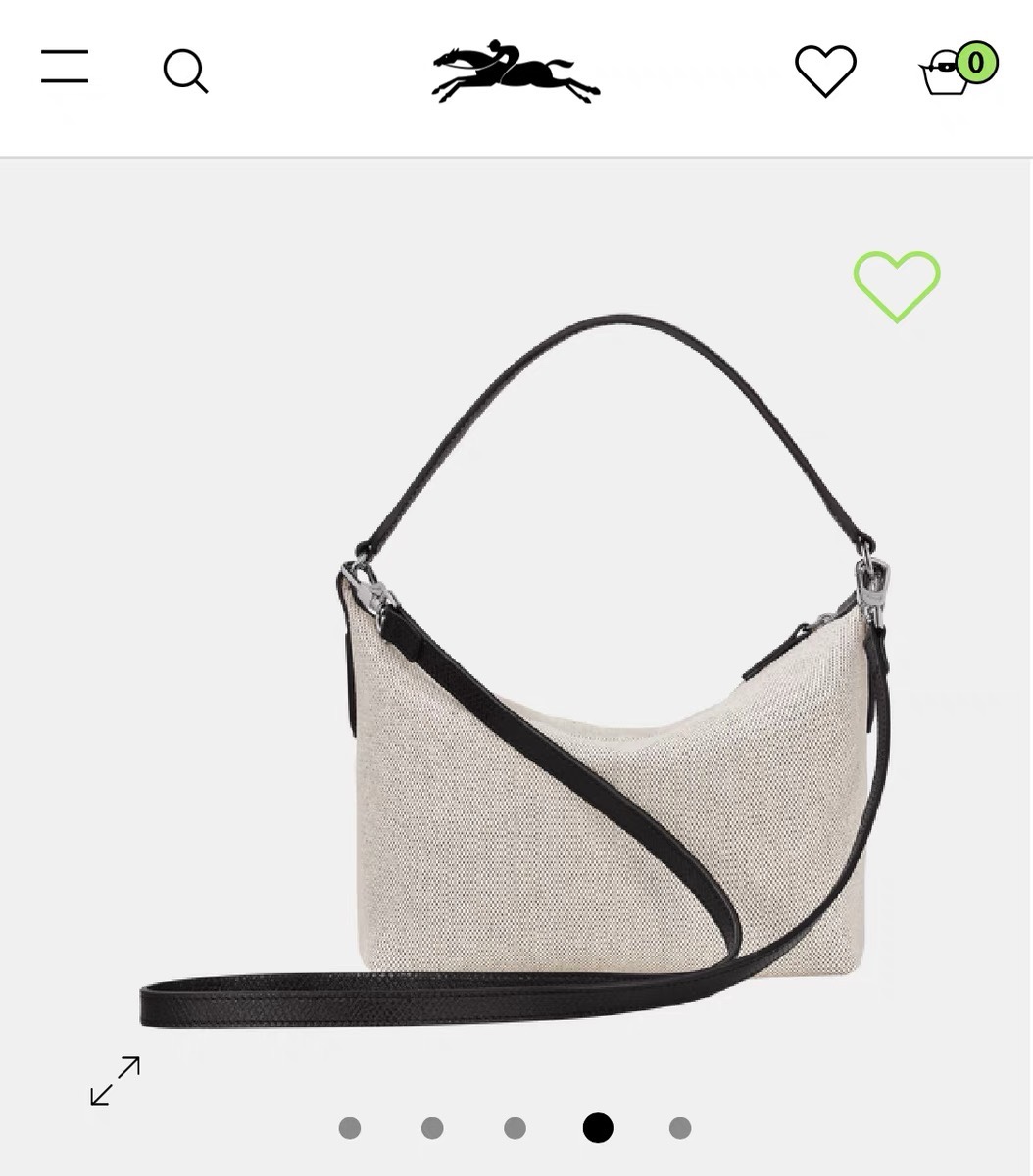Open the hamburger menu
The width and height of the screenshot is (1033, 1176).
(x=65, y=67)
